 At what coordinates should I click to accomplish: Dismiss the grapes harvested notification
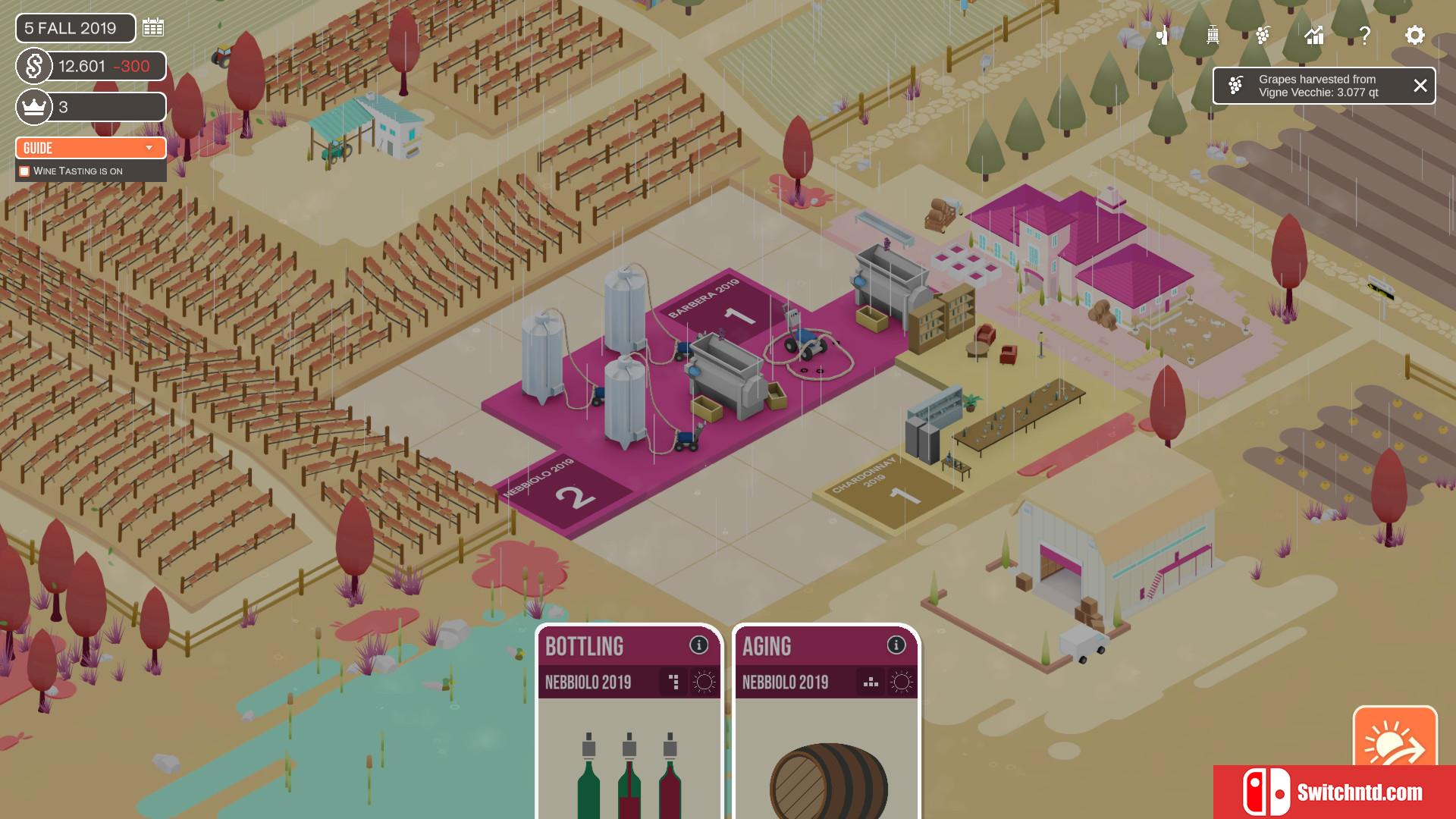point(1420,86)
